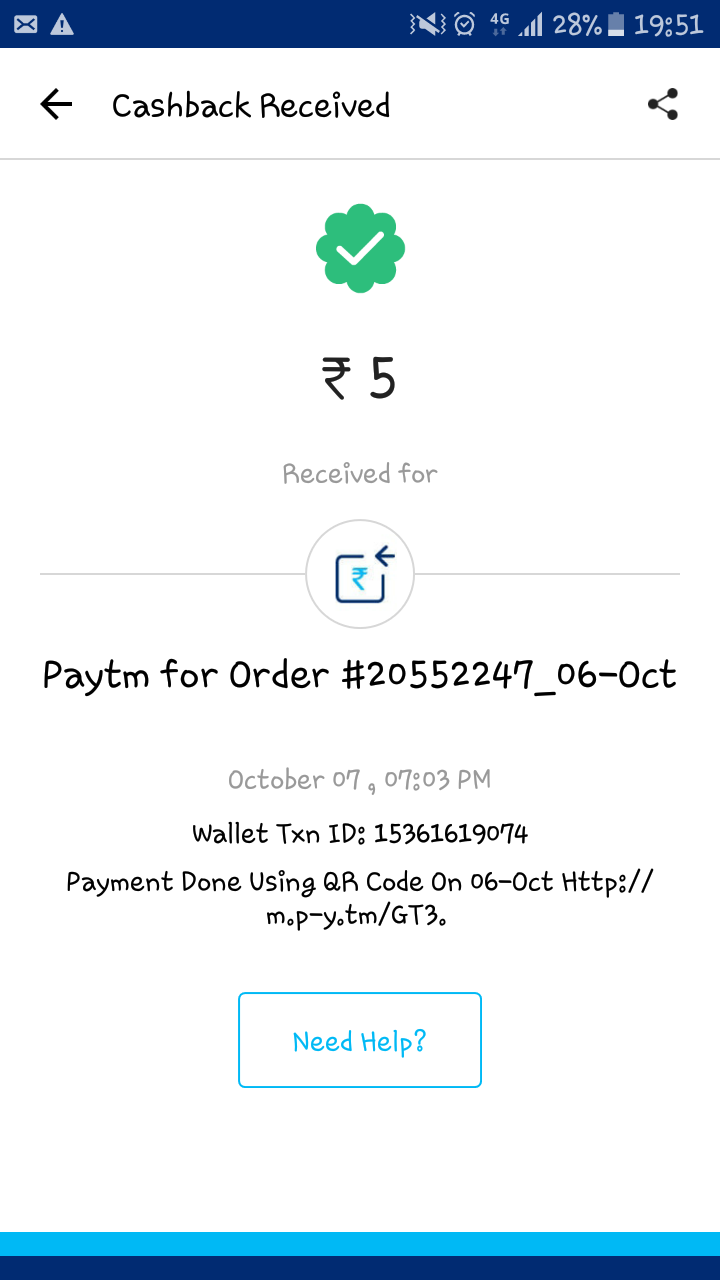Screen dimensions: 720x1280
Task: Share this cashback receipt
Action: (663, 104)
